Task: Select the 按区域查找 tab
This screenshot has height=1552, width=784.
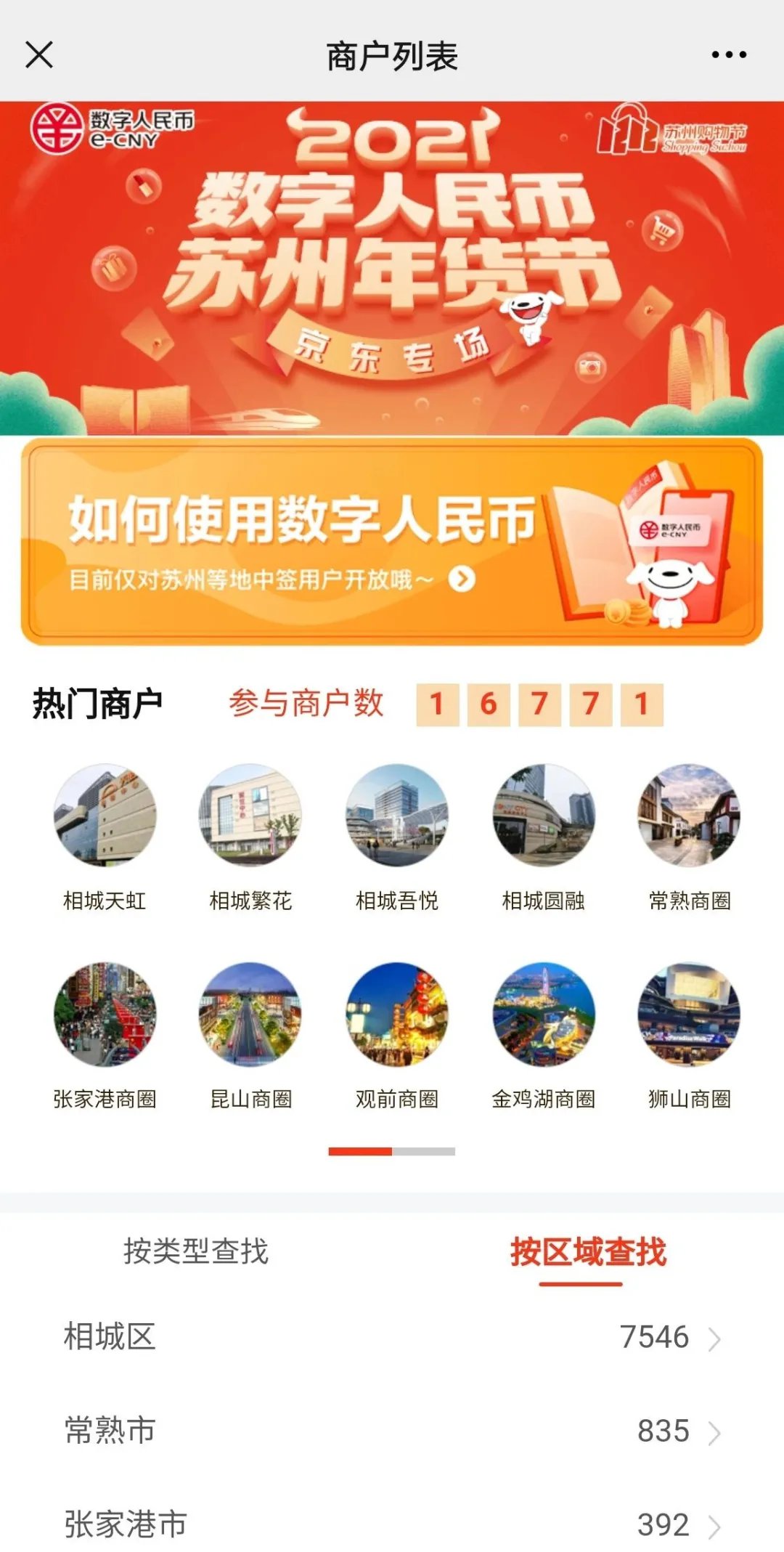Action: tap(587, 1251)
